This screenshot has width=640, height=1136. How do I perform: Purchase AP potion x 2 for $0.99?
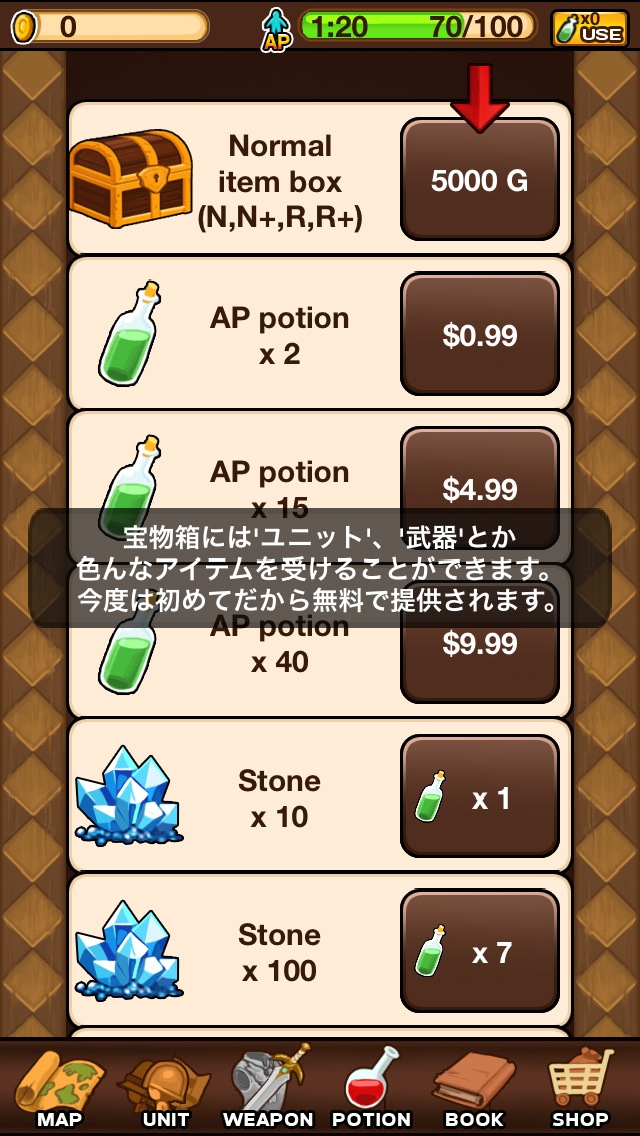click(x=479, y=335)
